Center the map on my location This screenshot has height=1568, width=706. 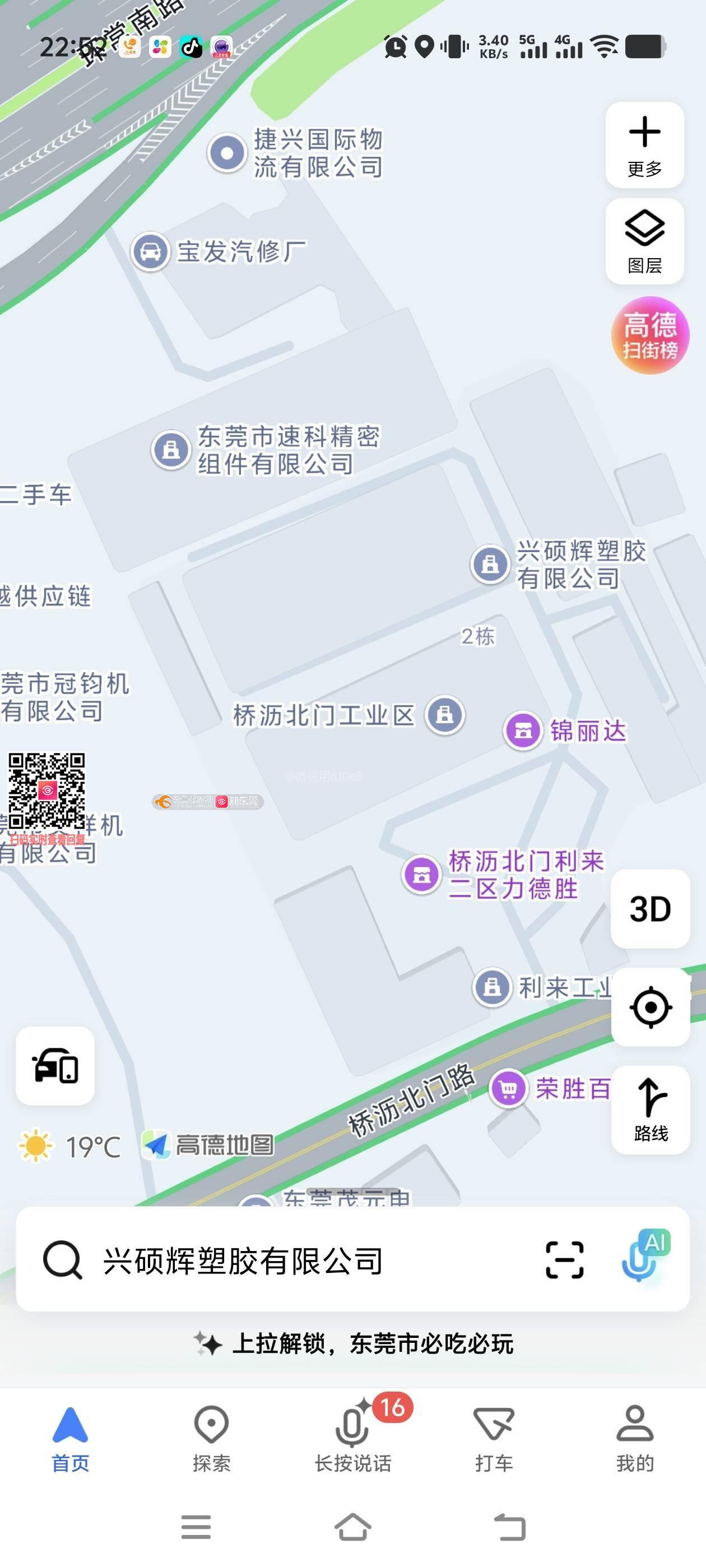(x=650, y=1007)
